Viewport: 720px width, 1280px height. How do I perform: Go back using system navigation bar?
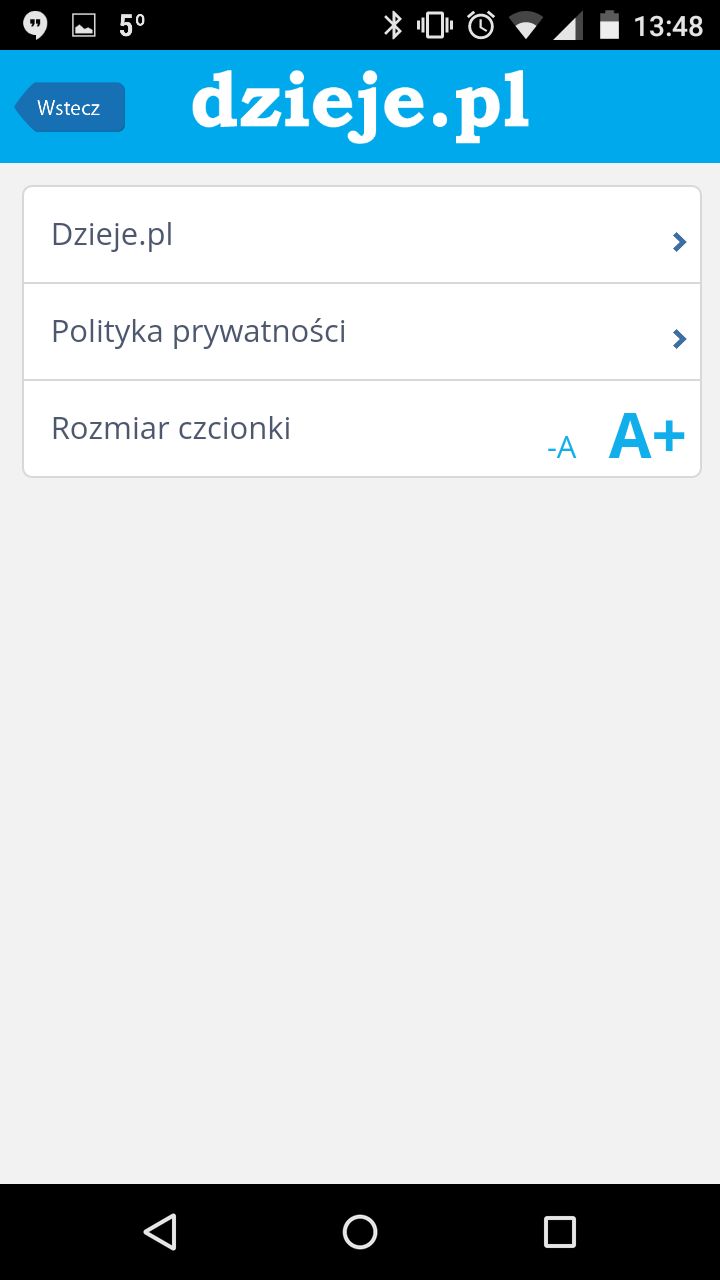pos(160,1231)
